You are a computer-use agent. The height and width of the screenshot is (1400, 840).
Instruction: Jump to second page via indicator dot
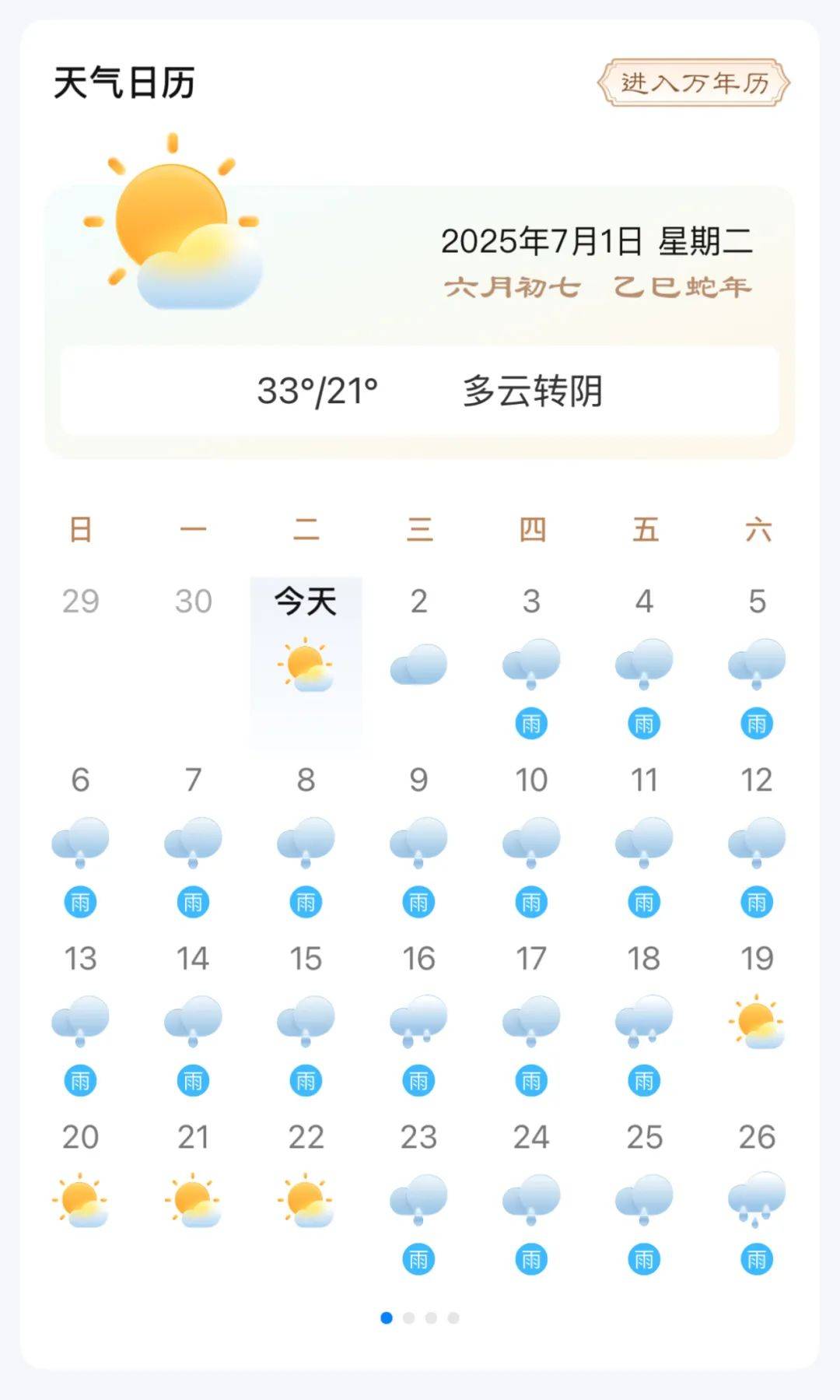[409, 1318]
